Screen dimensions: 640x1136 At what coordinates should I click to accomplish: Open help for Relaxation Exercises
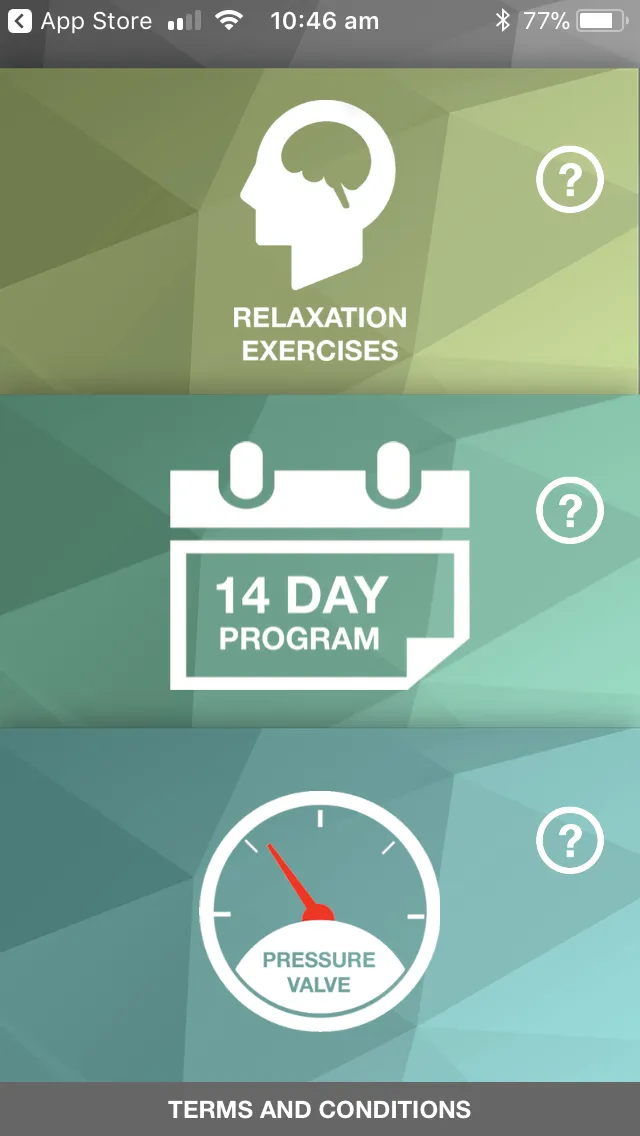point(570,179)
